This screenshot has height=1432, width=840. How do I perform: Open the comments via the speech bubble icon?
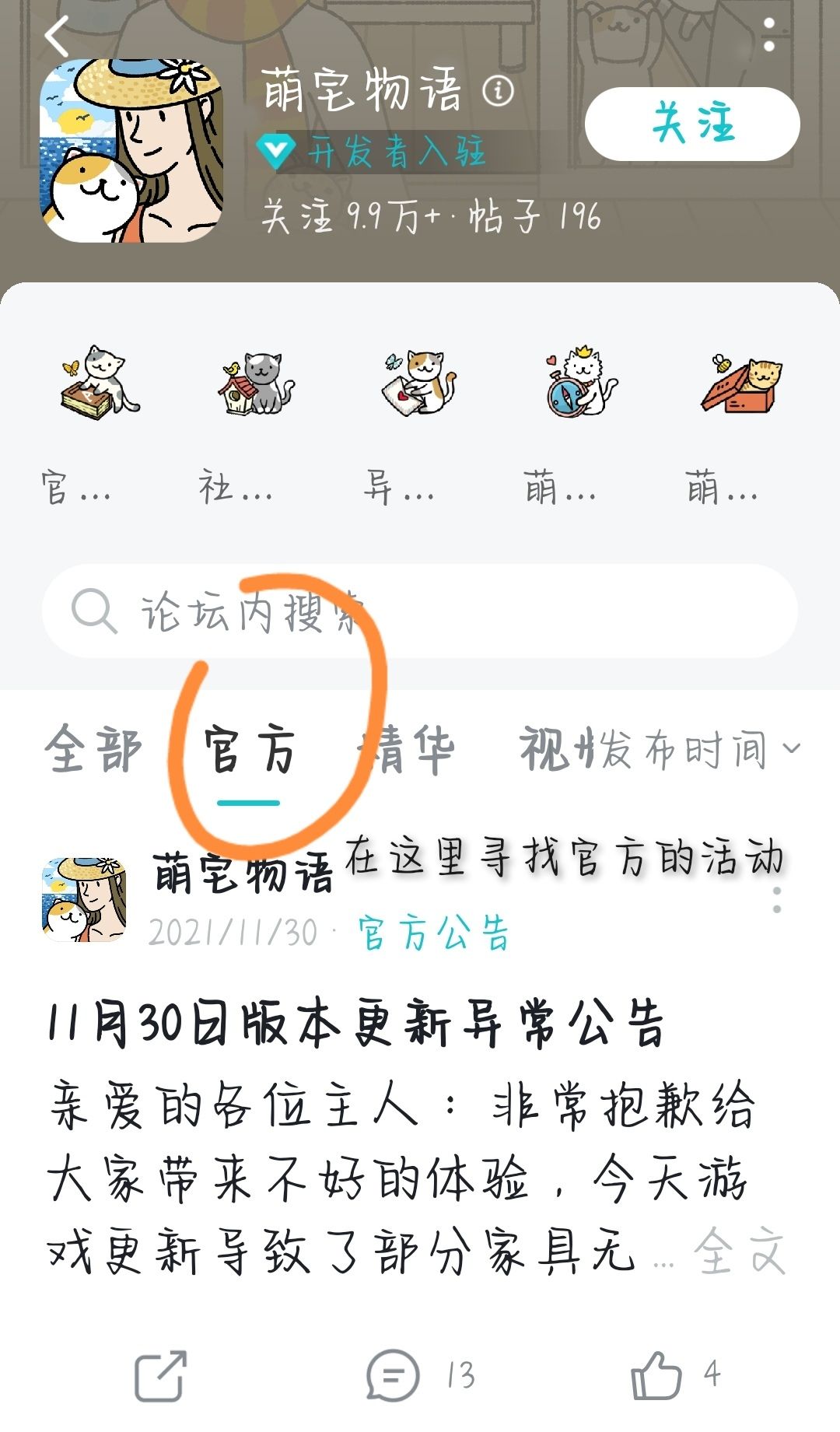(394, 1374)
